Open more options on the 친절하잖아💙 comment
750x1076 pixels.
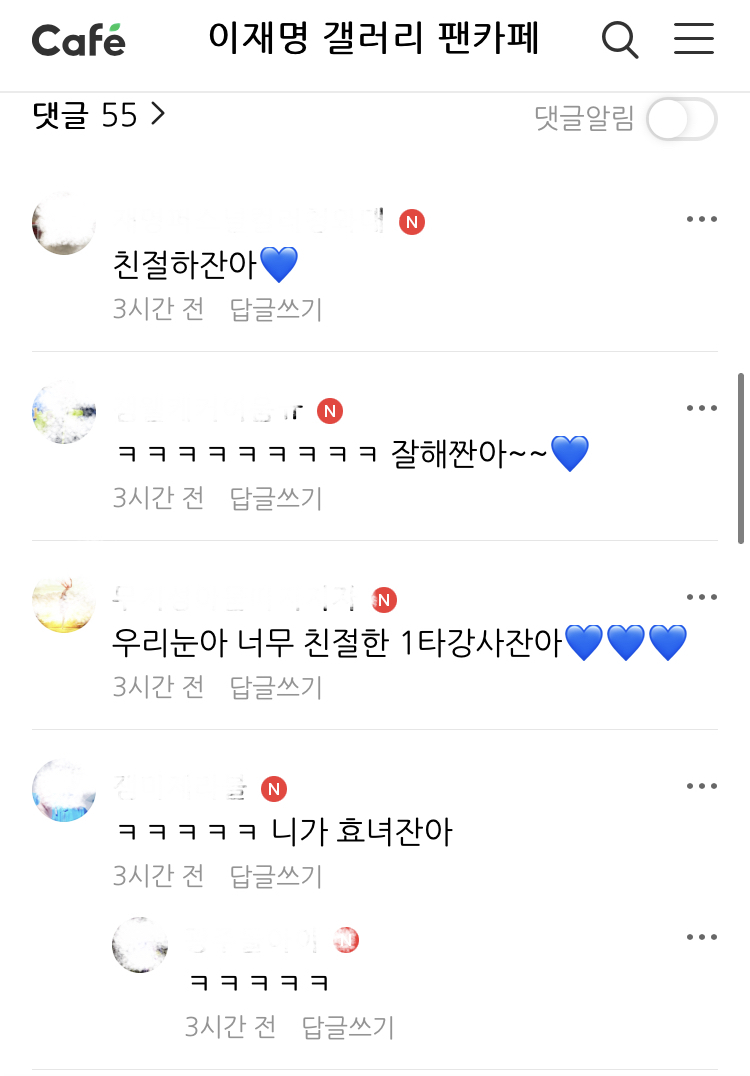click(x=702, y=219)
